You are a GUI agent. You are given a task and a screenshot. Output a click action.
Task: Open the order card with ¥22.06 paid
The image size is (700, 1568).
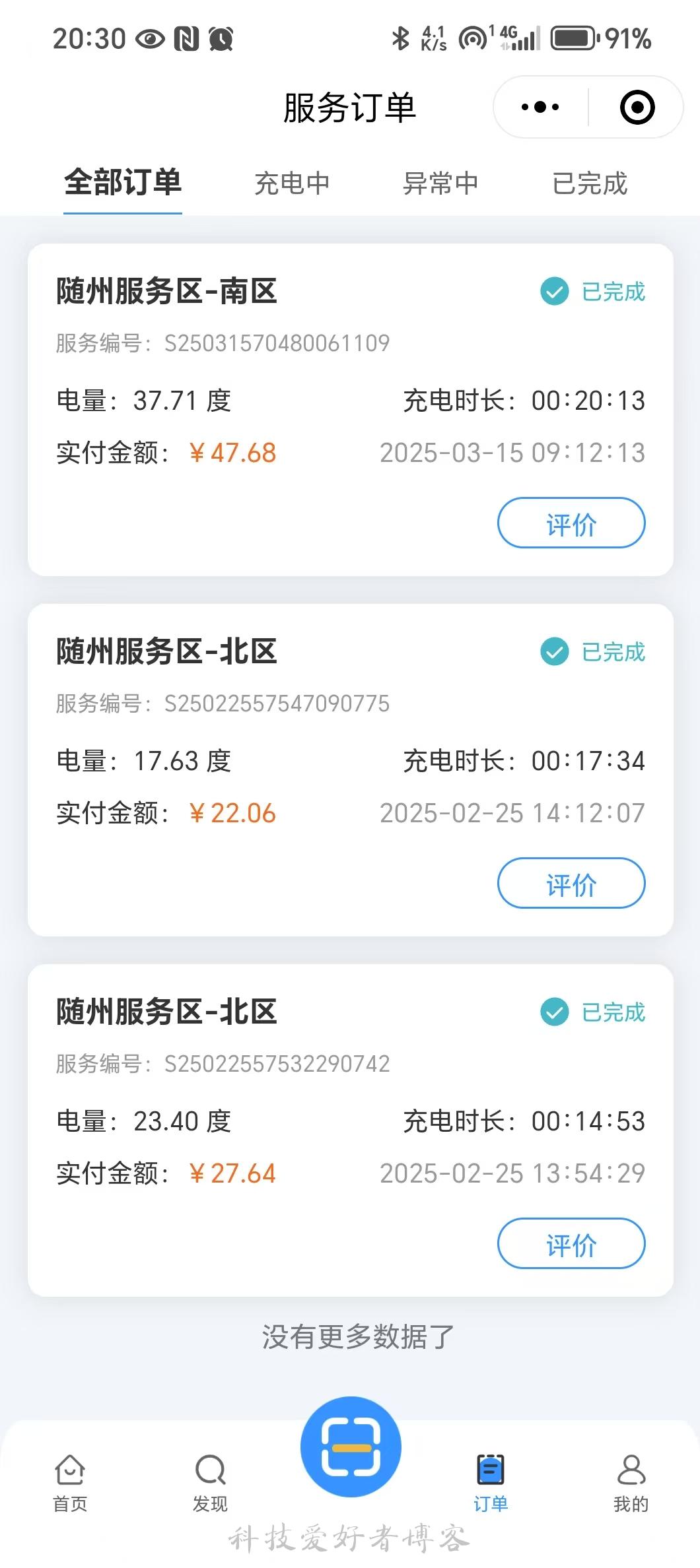351,770
